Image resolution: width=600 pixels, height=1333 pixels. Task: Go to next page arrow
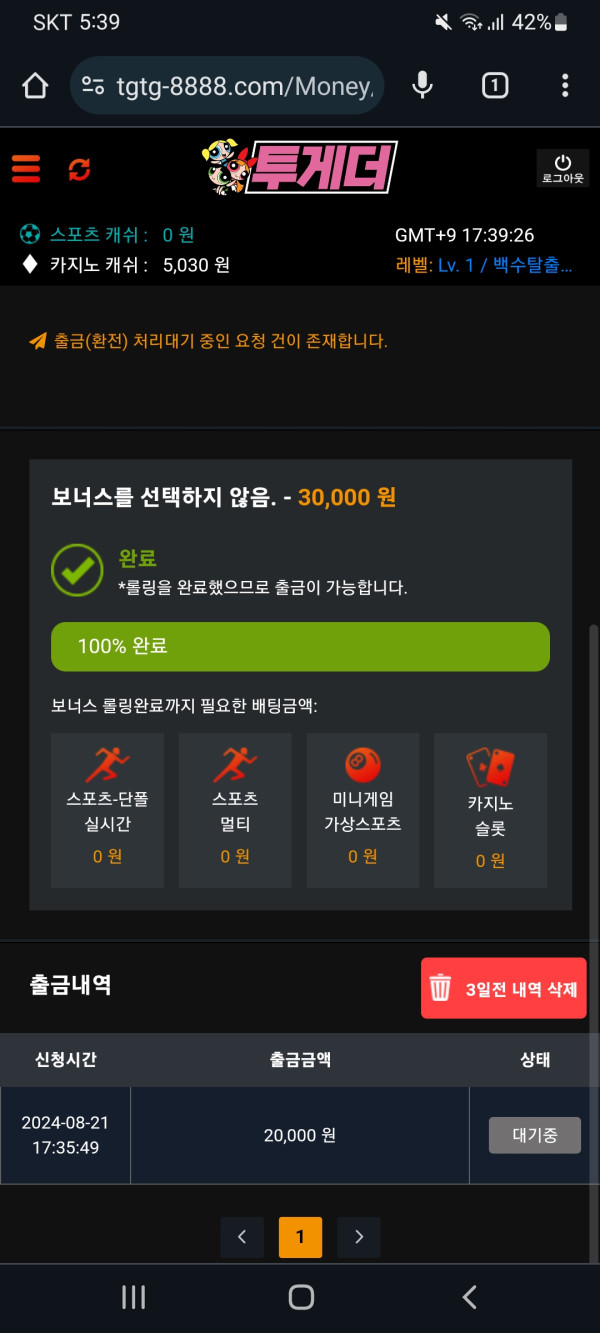pos(359,1237)
